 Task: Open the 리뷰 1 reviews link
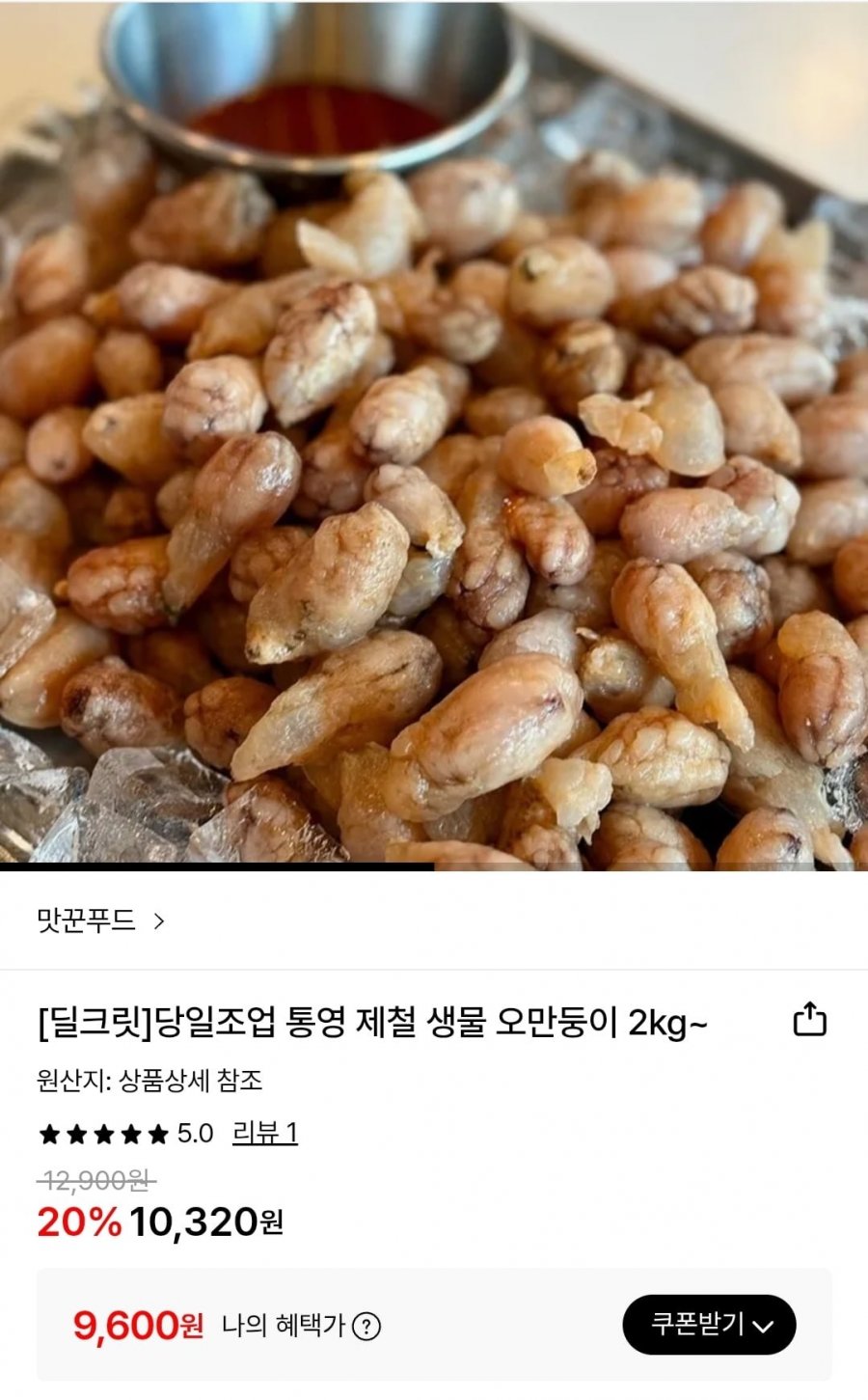tap(265, 1133)
